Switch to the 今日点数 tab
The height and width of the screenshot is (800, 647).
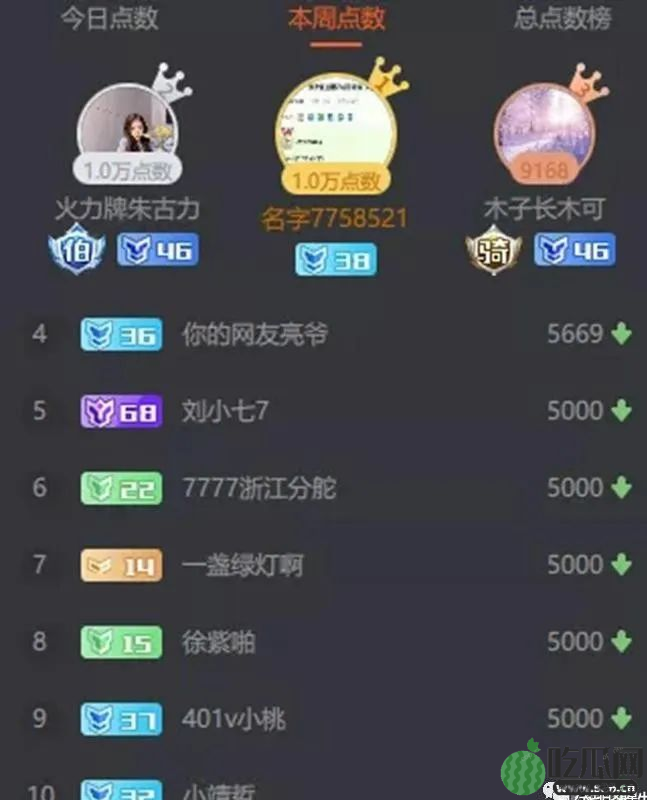110,17
